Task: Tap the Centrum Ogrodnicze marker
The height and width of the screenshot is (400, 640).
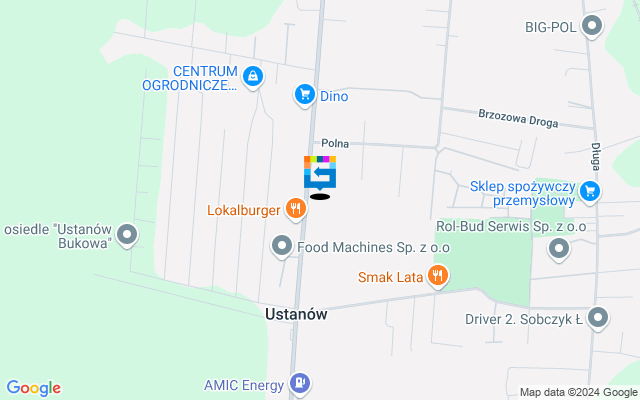Action: pos(254,76)
